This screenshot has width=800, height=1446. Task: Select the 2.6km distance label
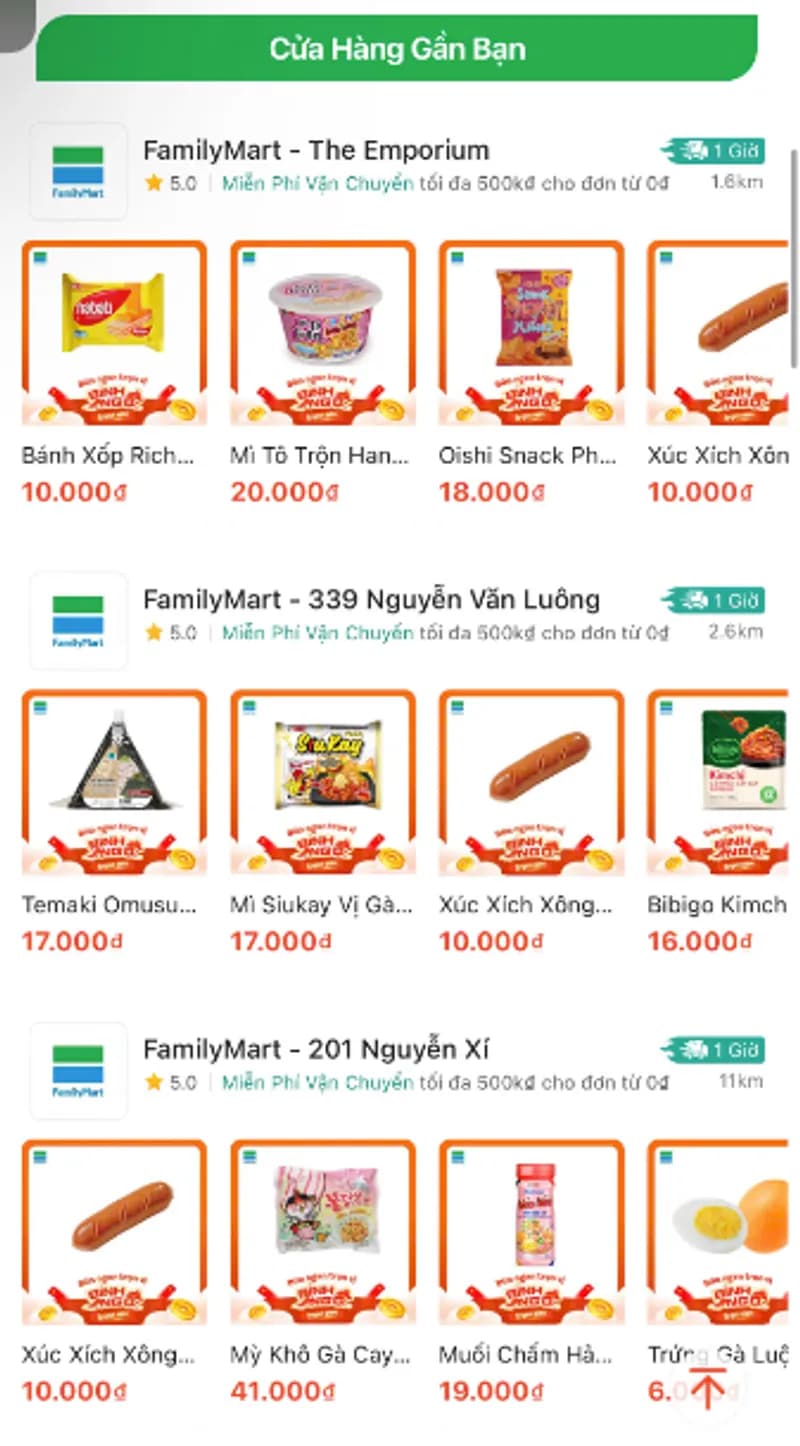pyautogui.click(x=737, y=631)
